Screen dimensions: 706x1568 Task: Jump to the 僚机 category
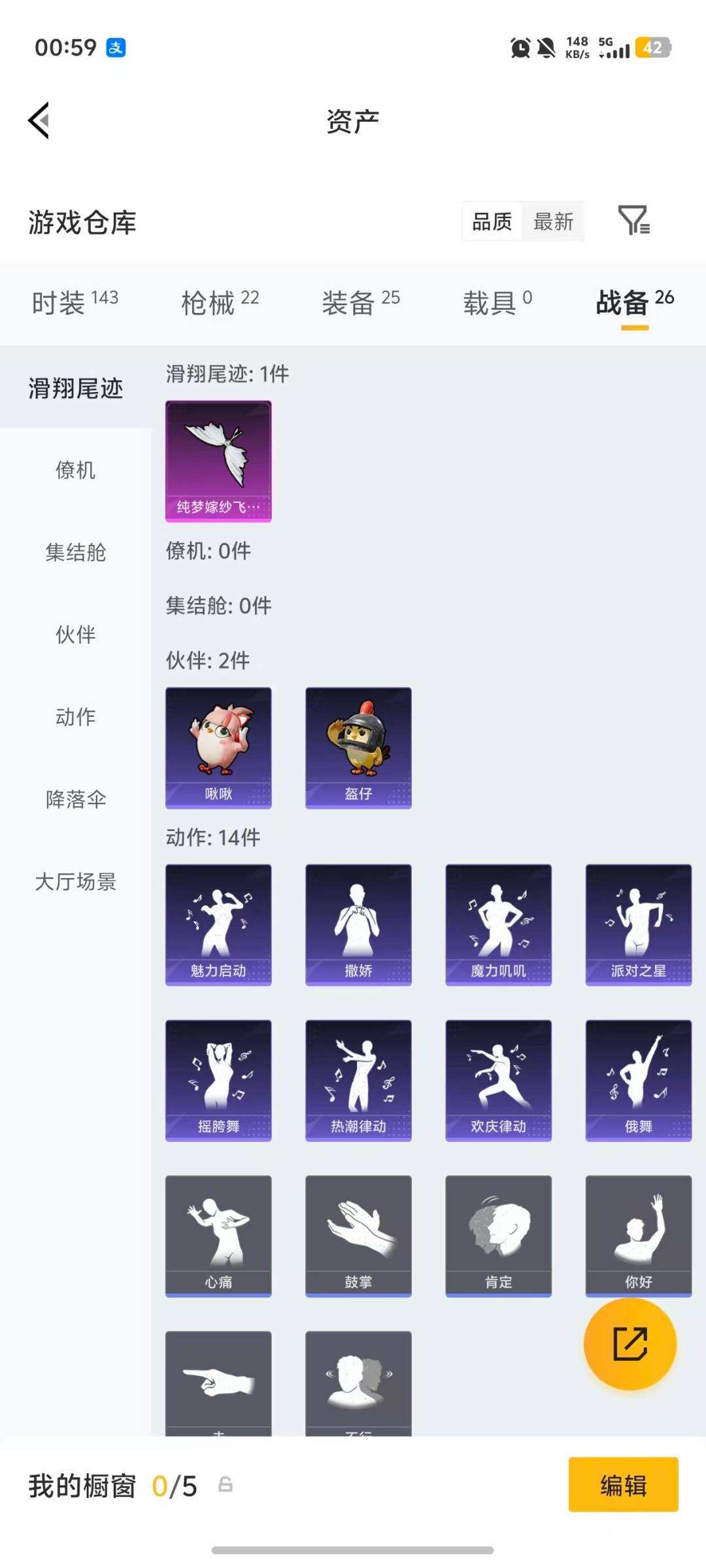click(x=75, y=470)
